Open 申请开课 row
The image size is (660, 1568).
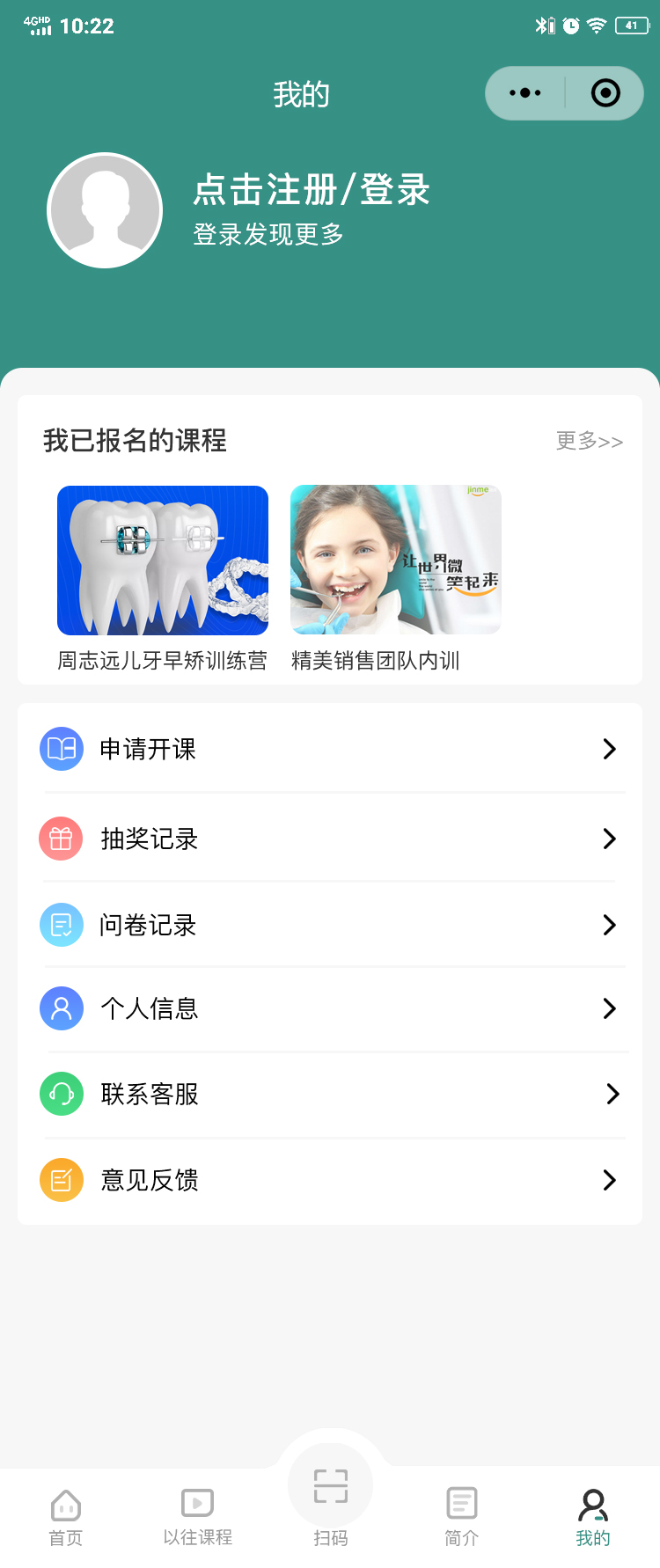(x=330, y=749)
